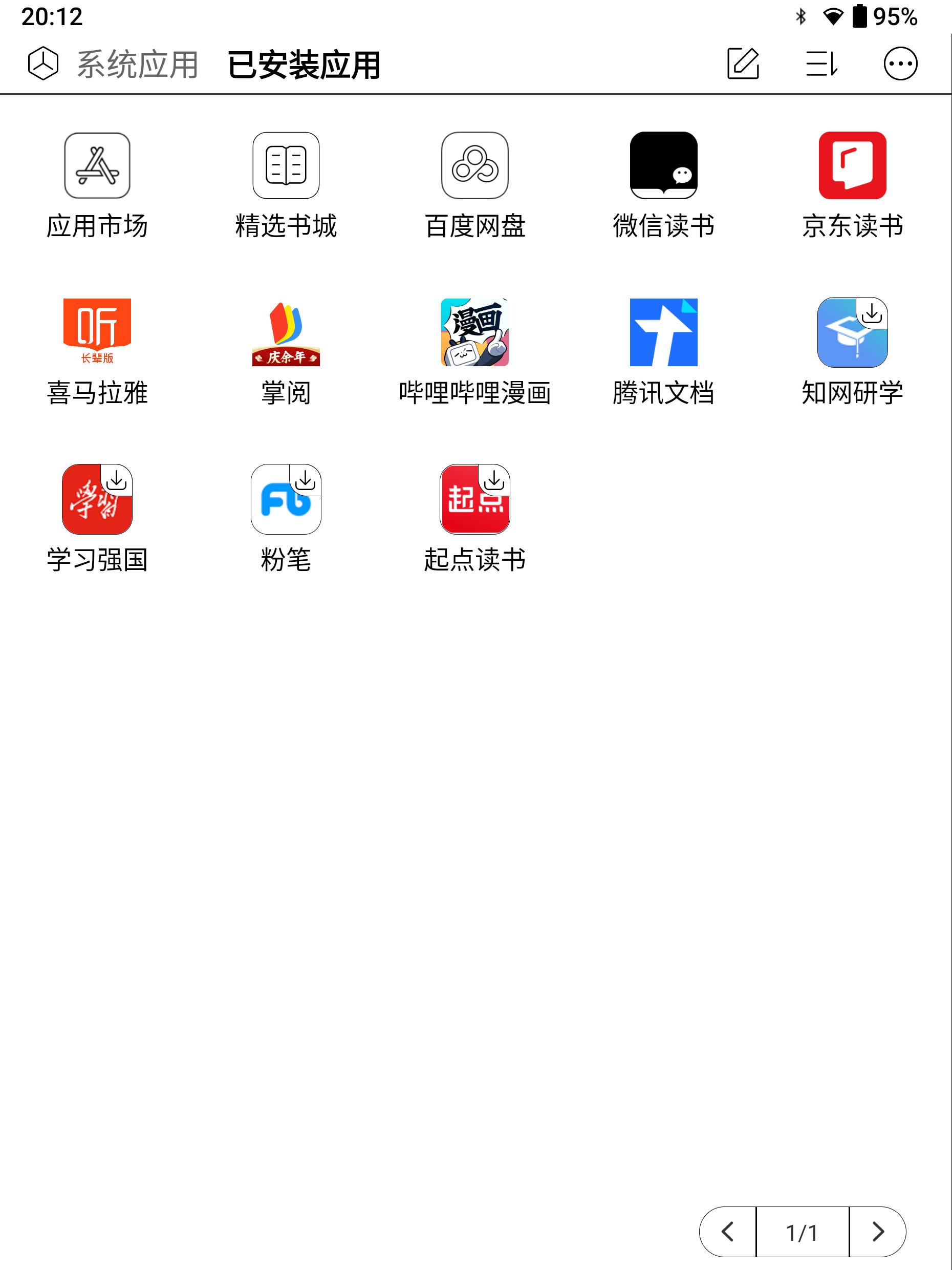Open 百度网盘
The width and height of the screenshot is (952, 1270).
tap(474, 165)
